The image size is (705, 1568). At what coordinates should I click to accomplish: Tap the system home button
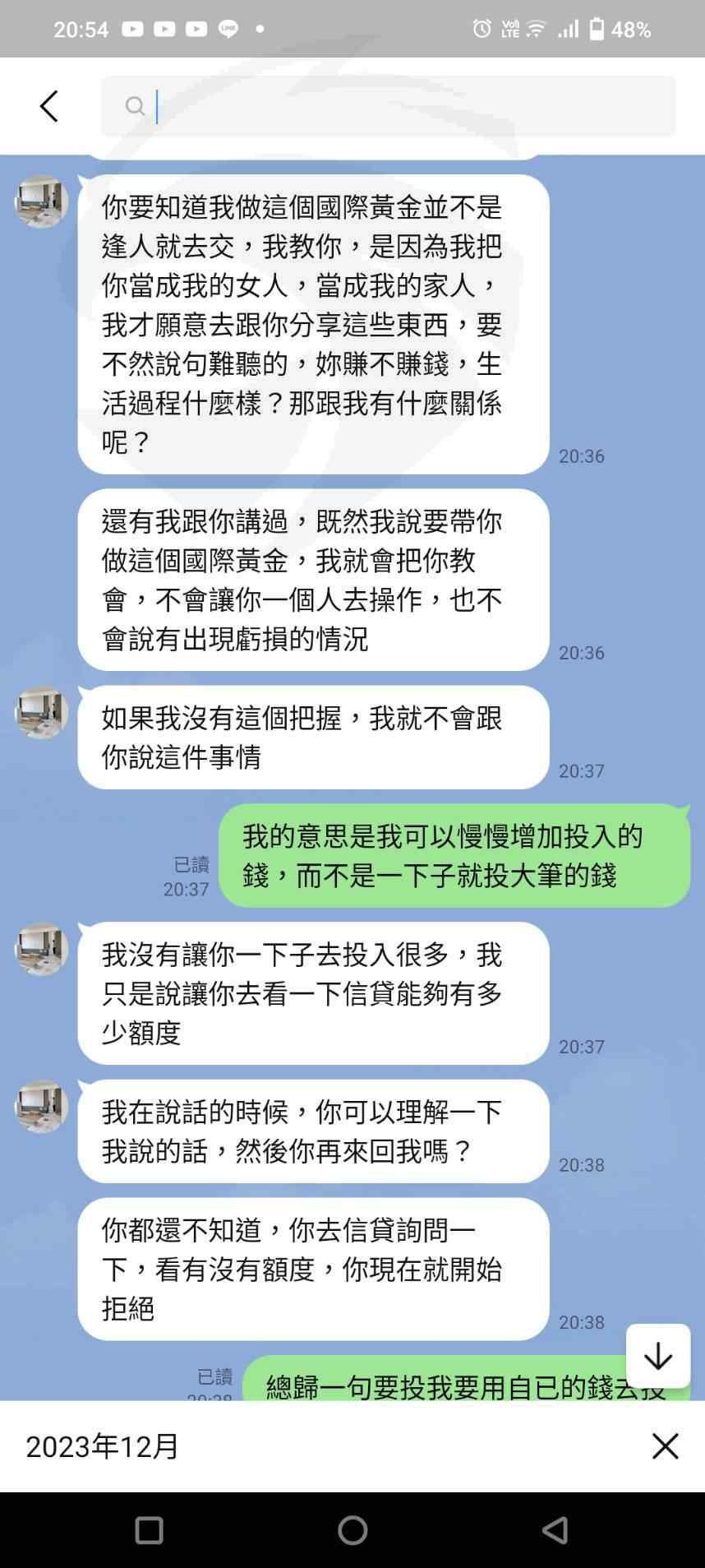point(352,1530)
